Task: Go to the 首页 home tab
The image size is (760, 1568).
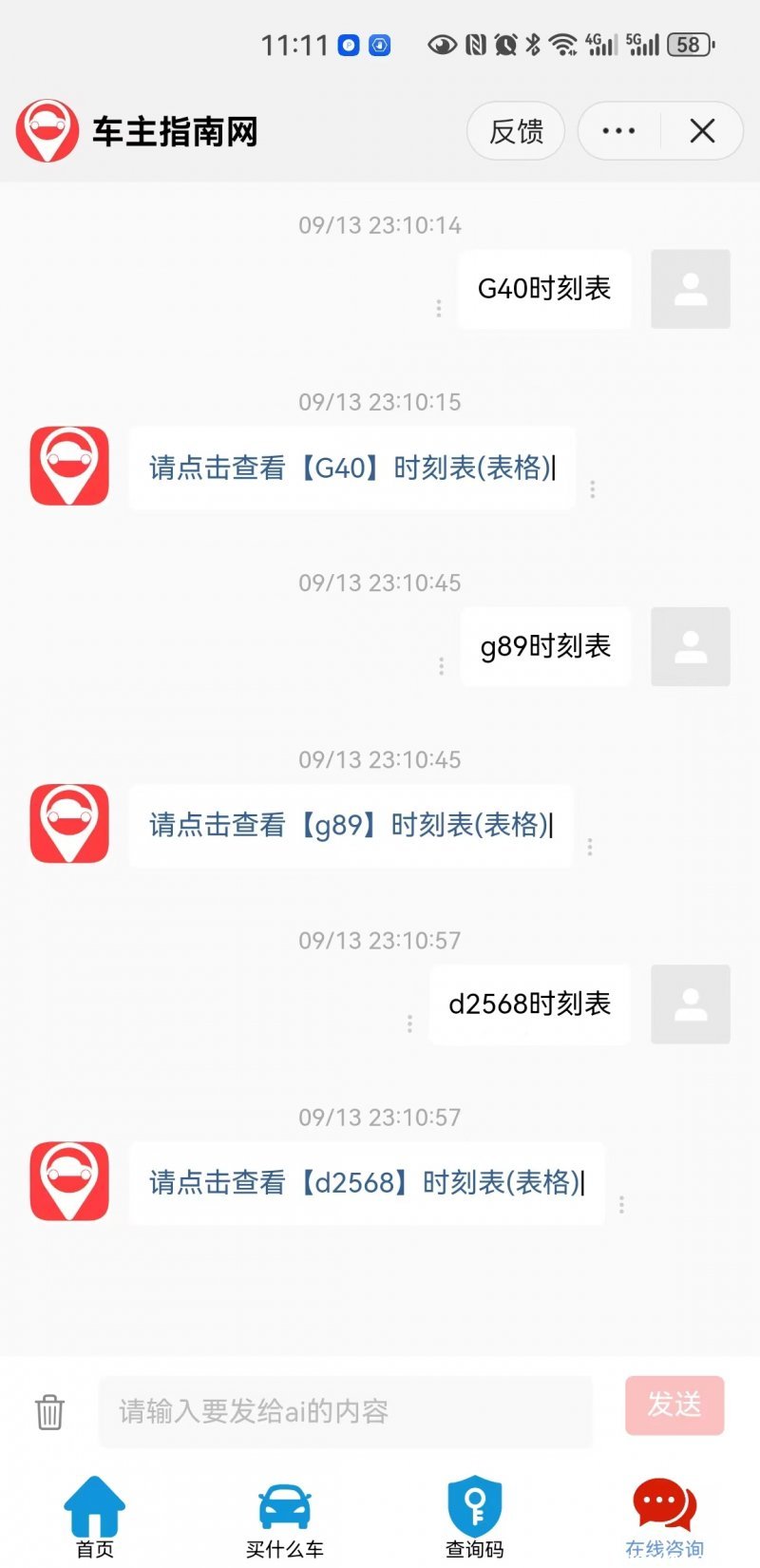Action: tap(95, 1518)
